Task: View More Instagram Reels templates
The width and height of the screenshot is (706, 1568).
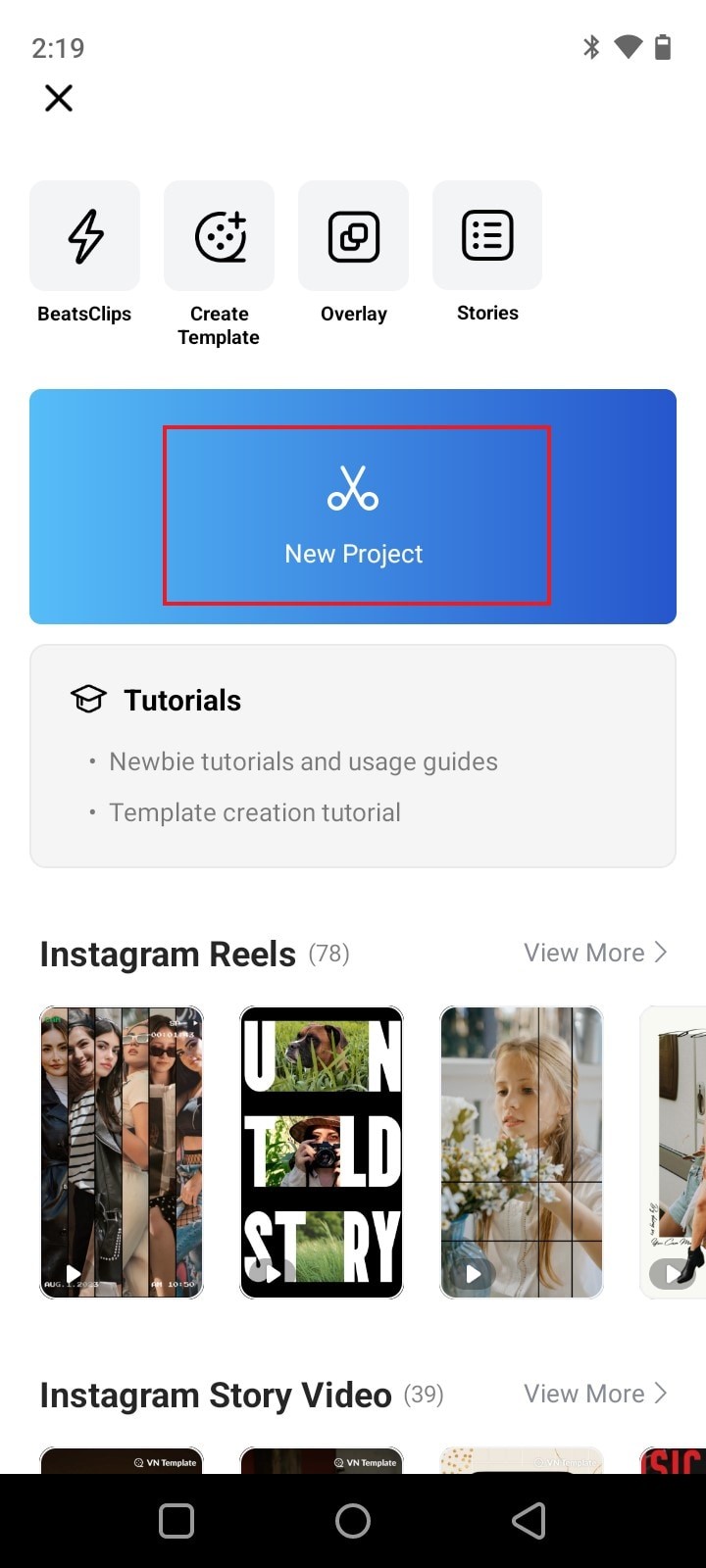Action: 594,953
